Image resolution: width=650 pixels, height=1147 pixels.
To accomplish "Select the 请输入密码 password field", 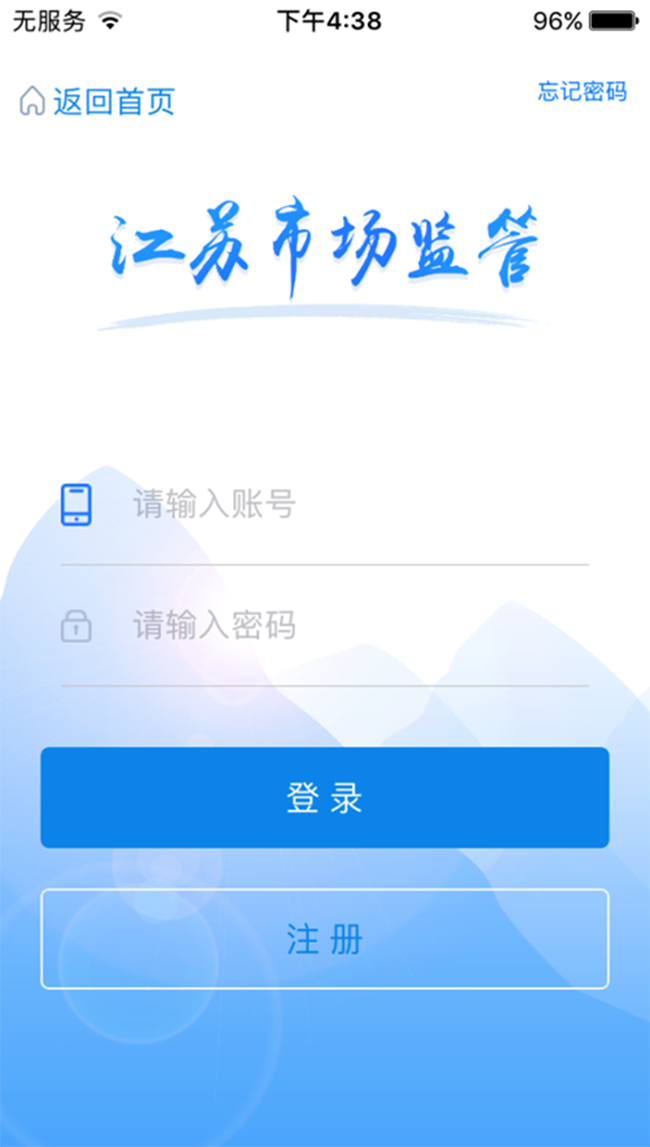I will click(325, 626).
